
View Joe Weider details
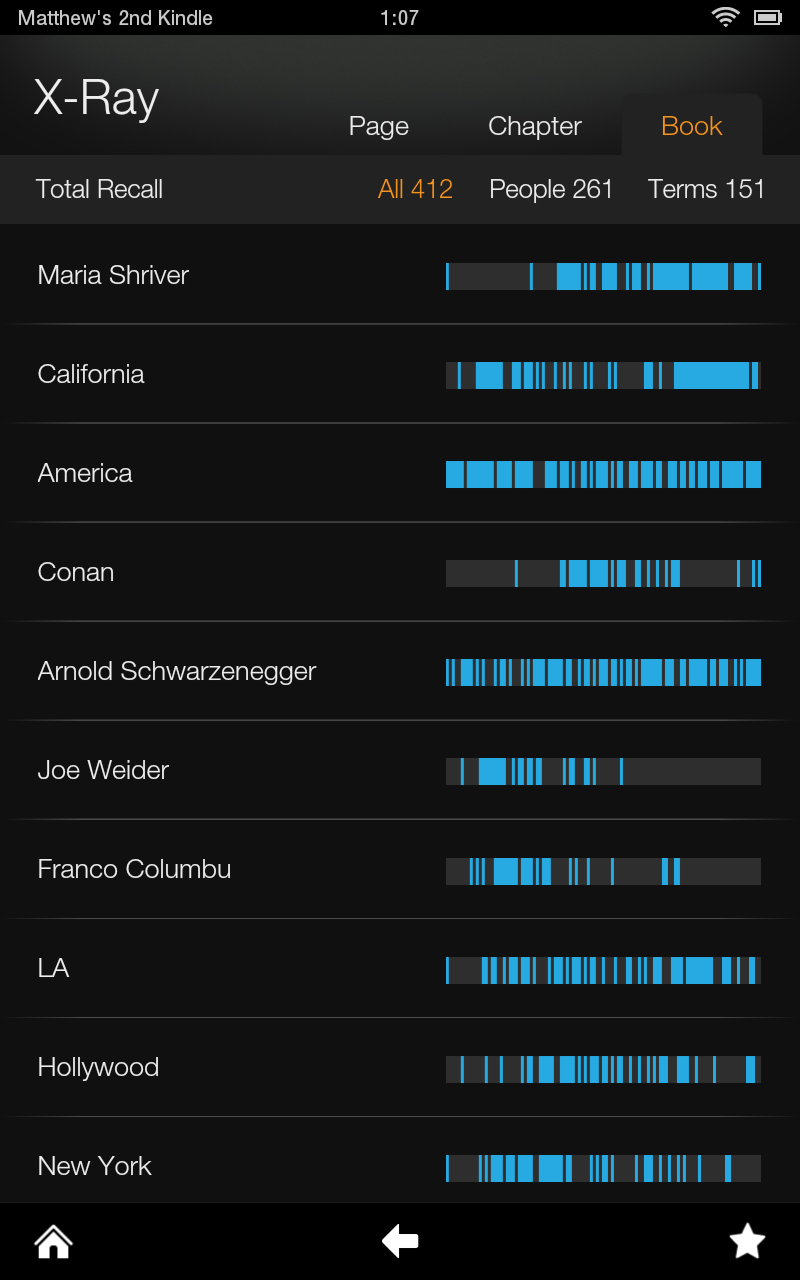[400, 770]
